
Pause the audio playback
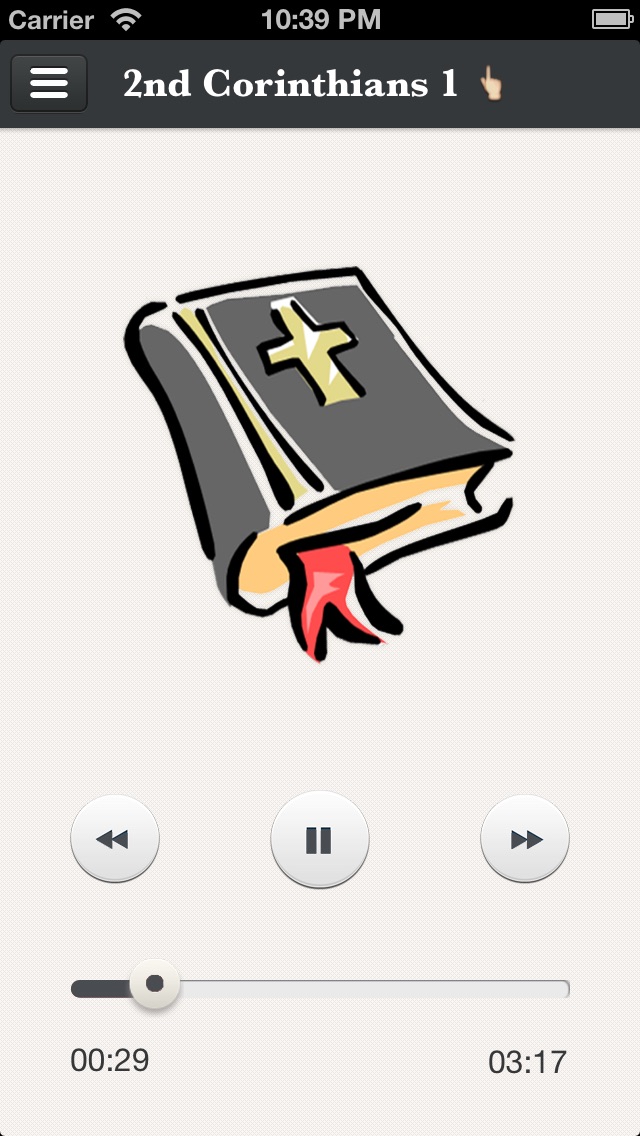coord(320,840)
